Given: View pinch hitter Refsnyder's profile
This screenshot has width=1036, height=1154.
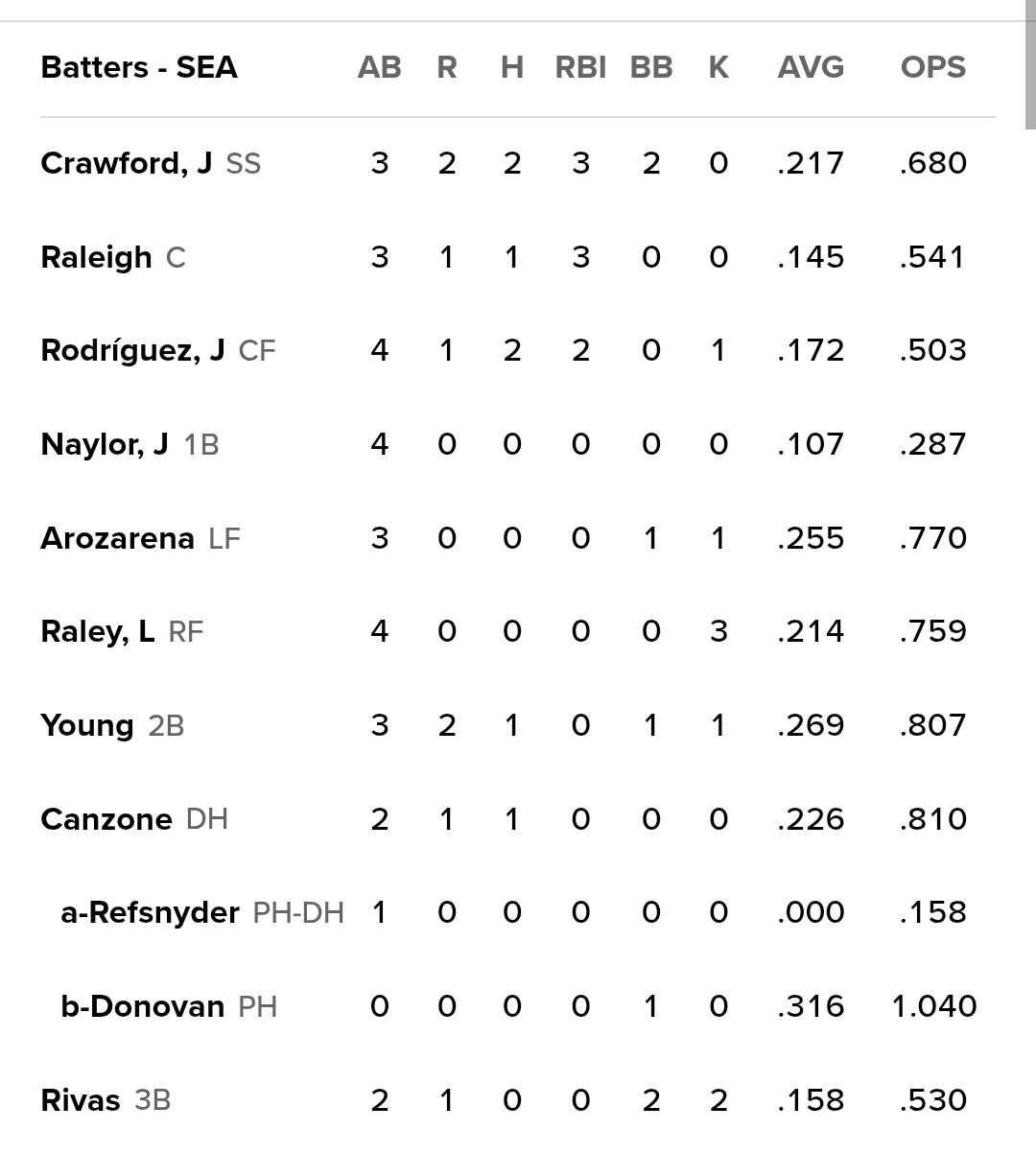Looking at the screenshot, I should coord(150,912).
